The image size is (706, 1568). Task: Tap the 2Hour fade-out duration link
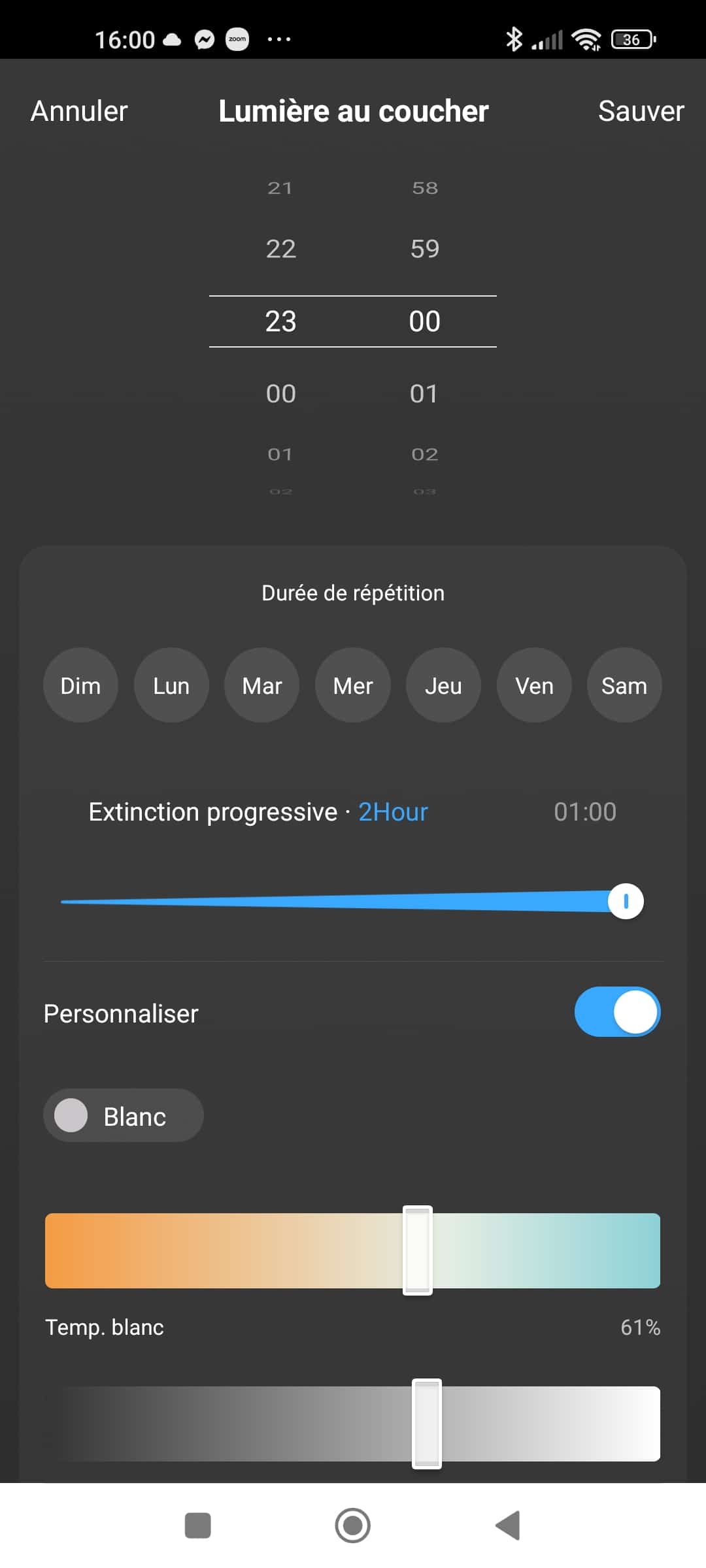pos(393,811)
